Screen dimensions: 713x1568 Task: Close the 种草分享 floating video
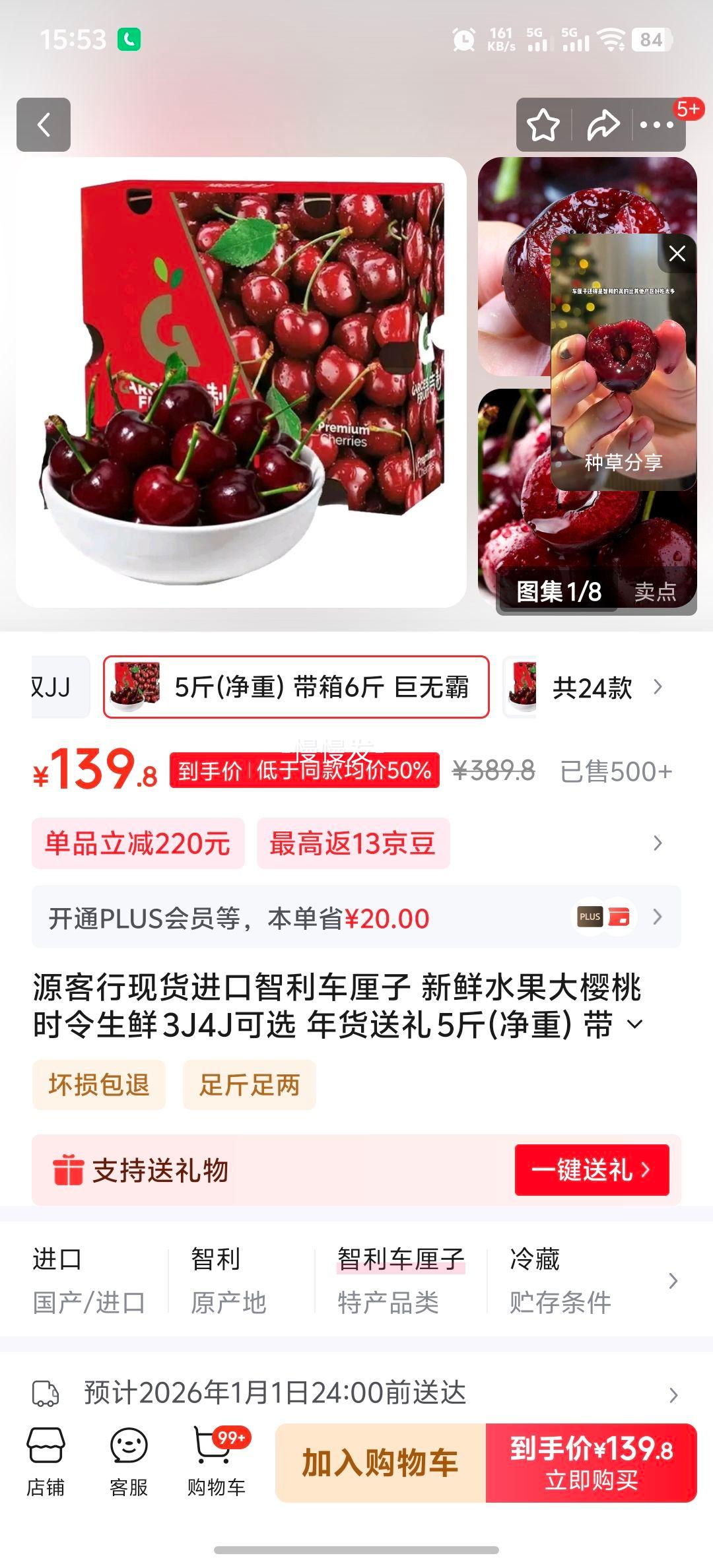677,253
